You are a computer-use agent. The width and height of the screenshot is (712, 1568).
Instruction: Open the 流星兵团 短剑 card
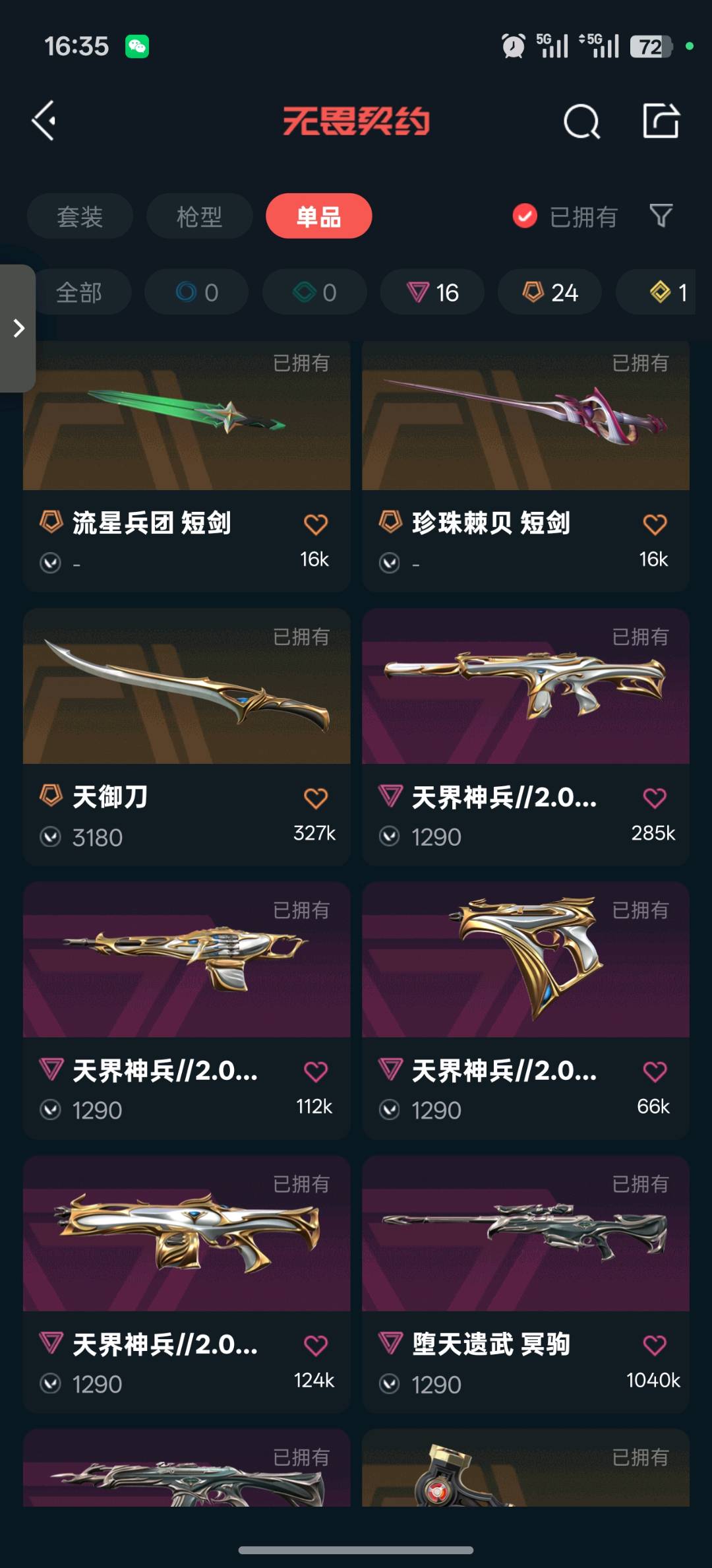(x=187, y=466)
